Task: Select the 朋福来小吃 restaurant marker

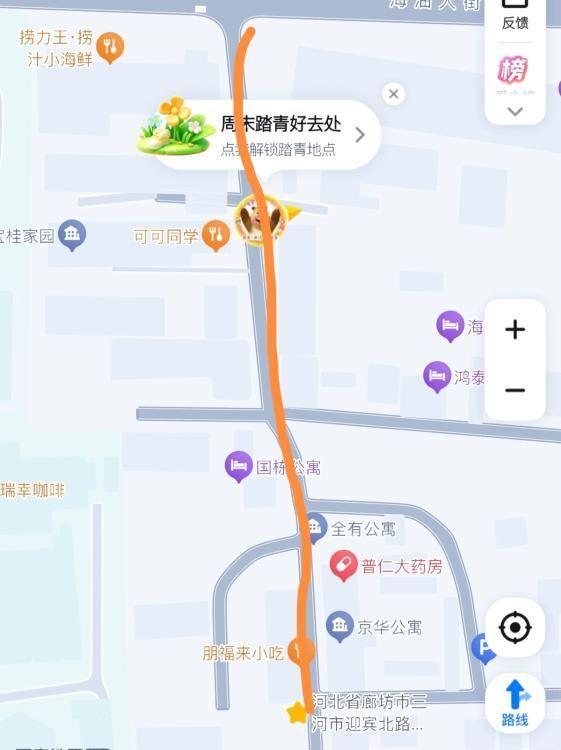Action: [301, 651]
